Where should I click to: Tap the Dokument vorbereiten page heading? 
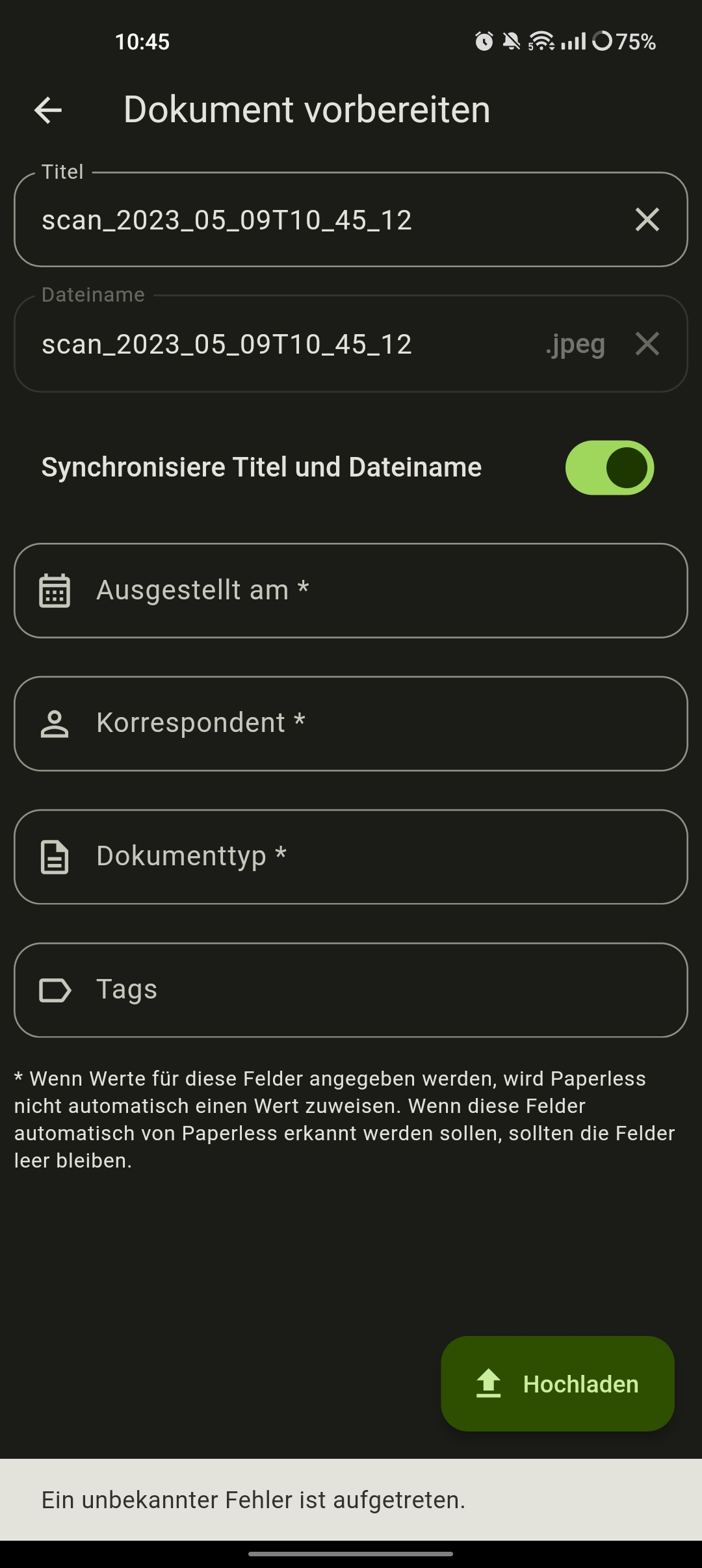[307, 109]
